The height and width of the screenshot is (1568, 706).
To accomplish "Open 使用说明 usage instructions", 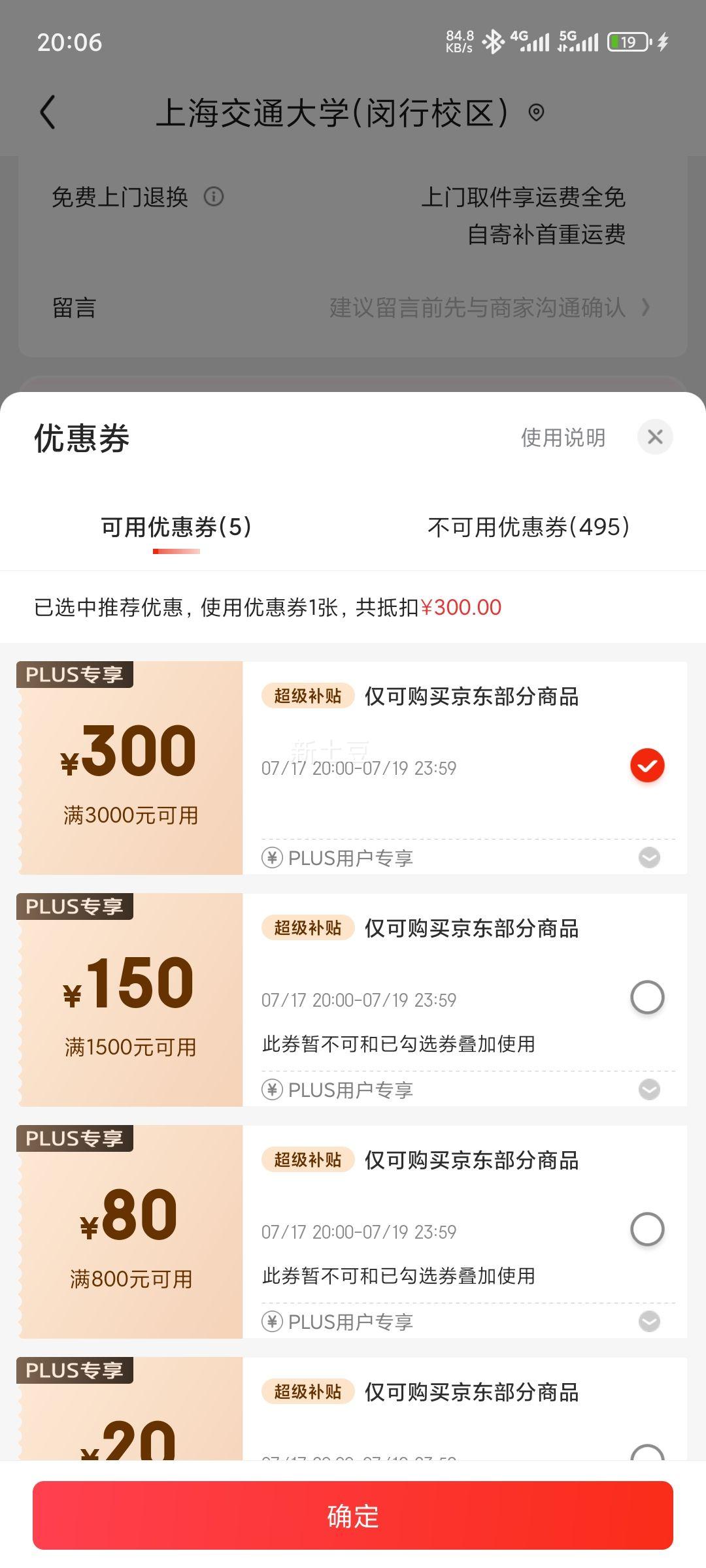I will click(563, 438).
